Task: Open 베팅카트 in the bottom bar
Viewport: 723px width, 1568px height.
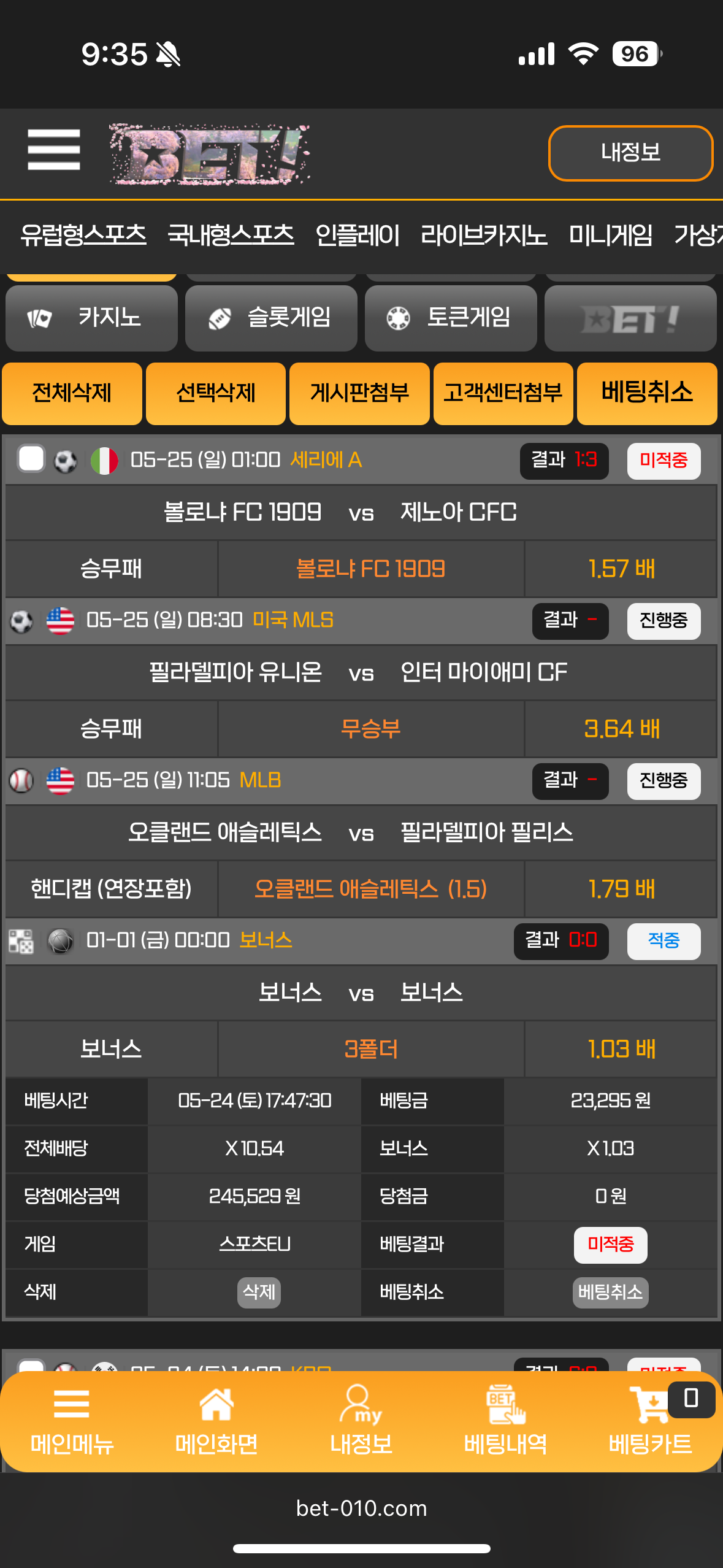Action: 650,1420
